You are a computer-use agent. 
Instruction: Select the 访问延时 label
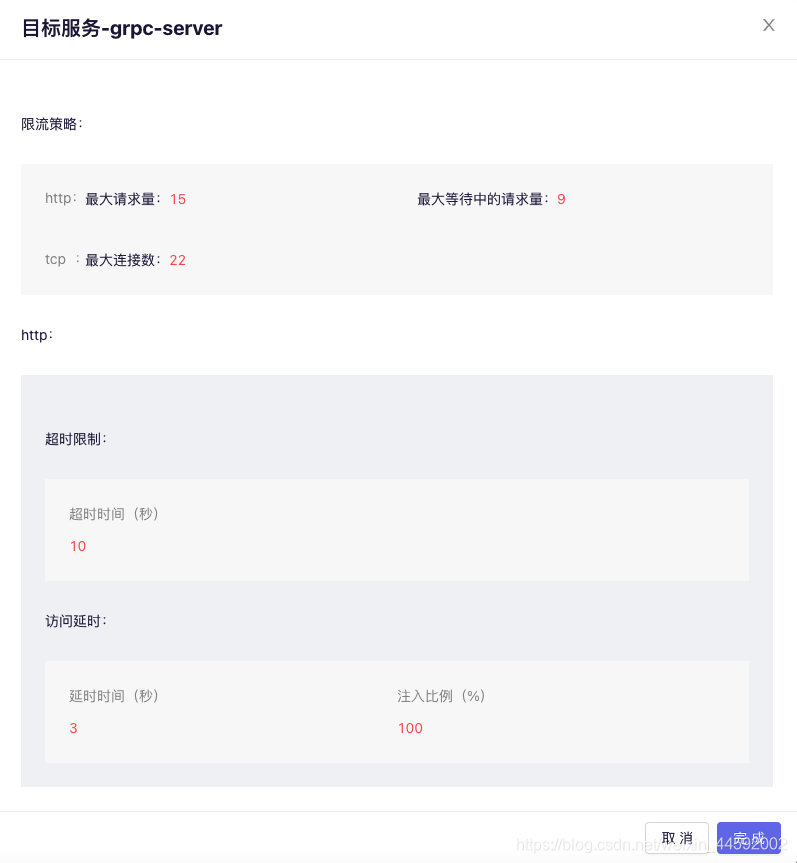point(73,621)
